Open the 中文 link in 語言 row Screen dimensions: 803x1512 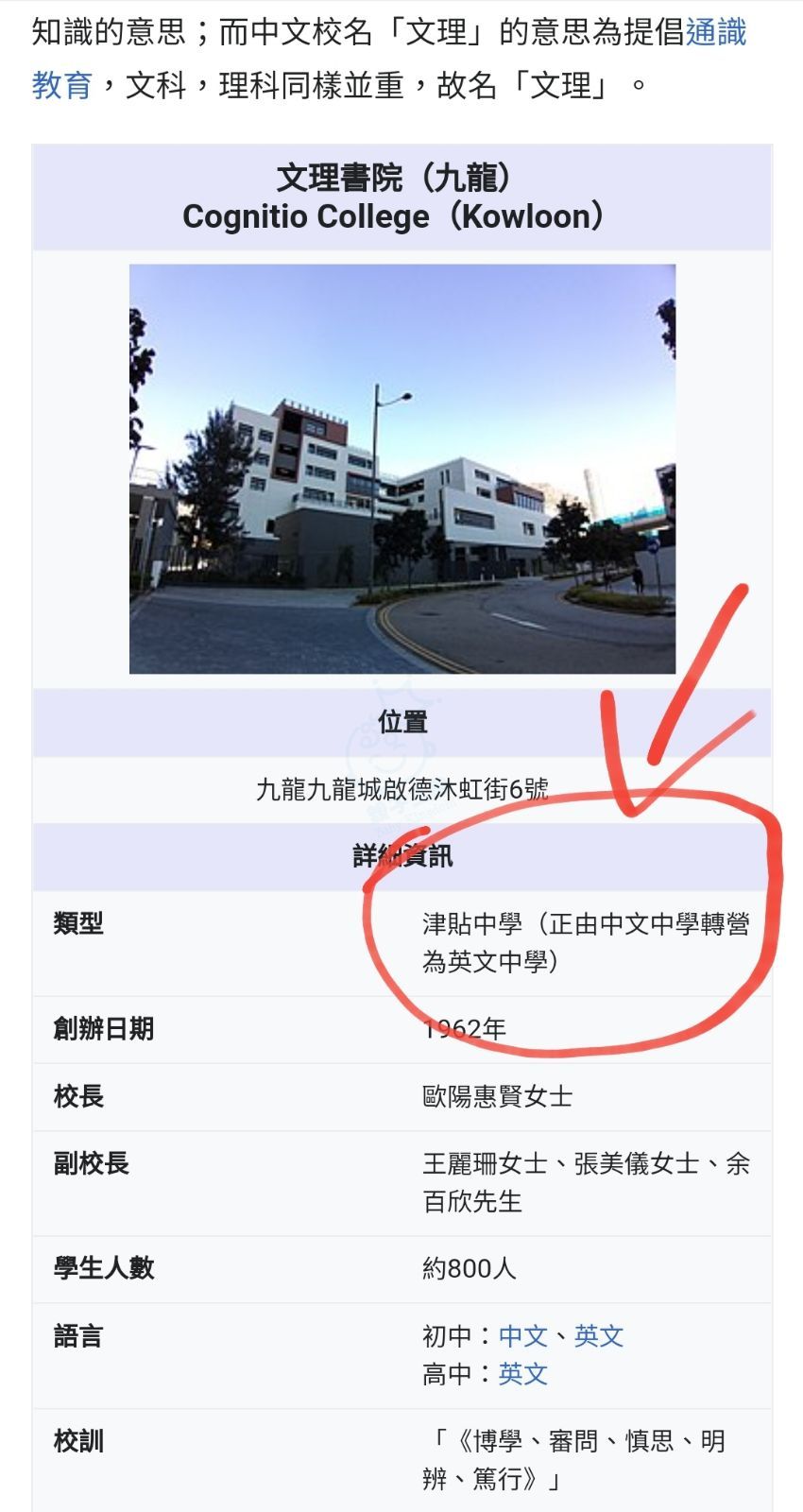point(522,1335)
